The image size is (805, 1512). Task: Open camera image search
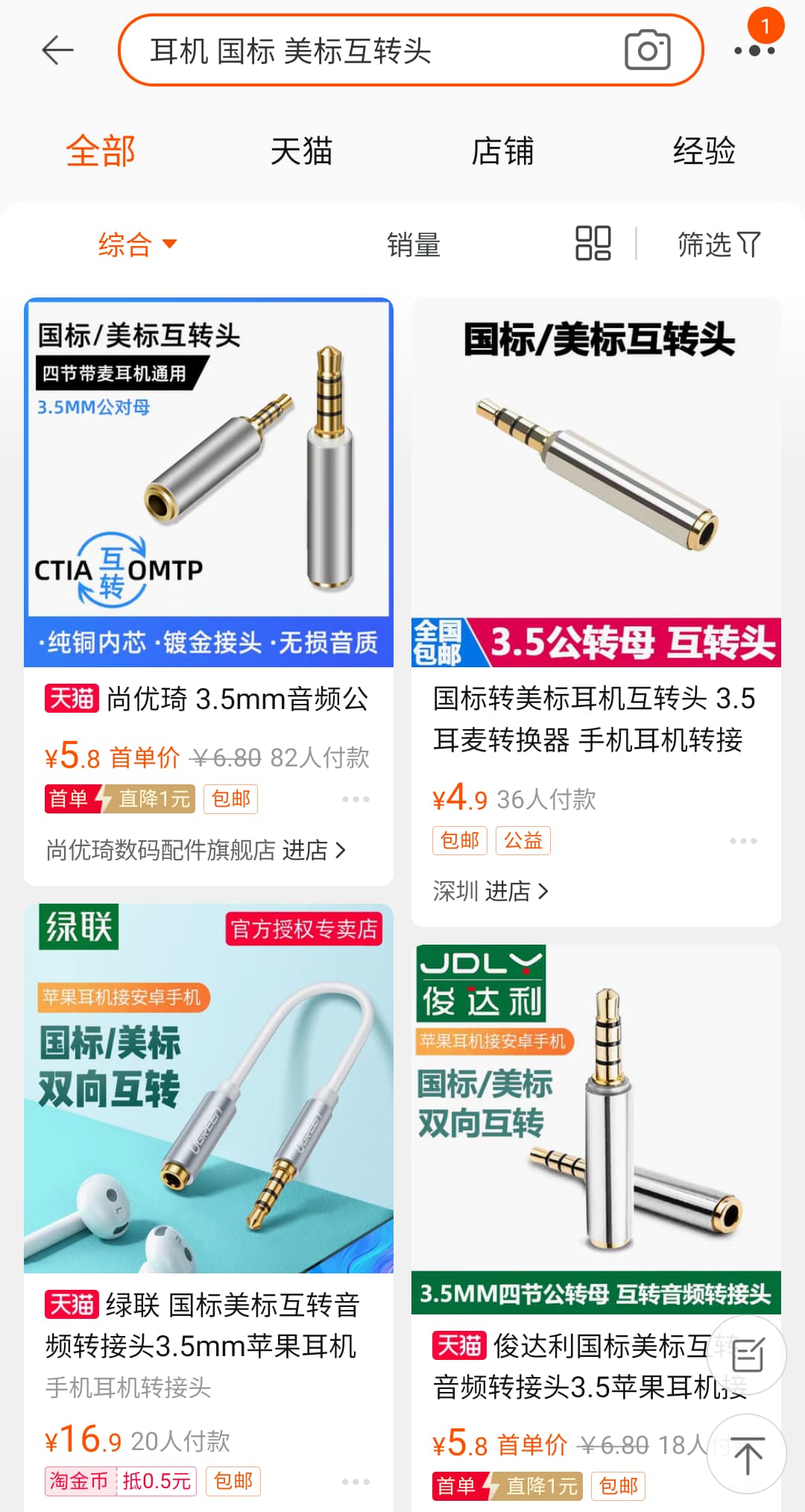point(647,51)
